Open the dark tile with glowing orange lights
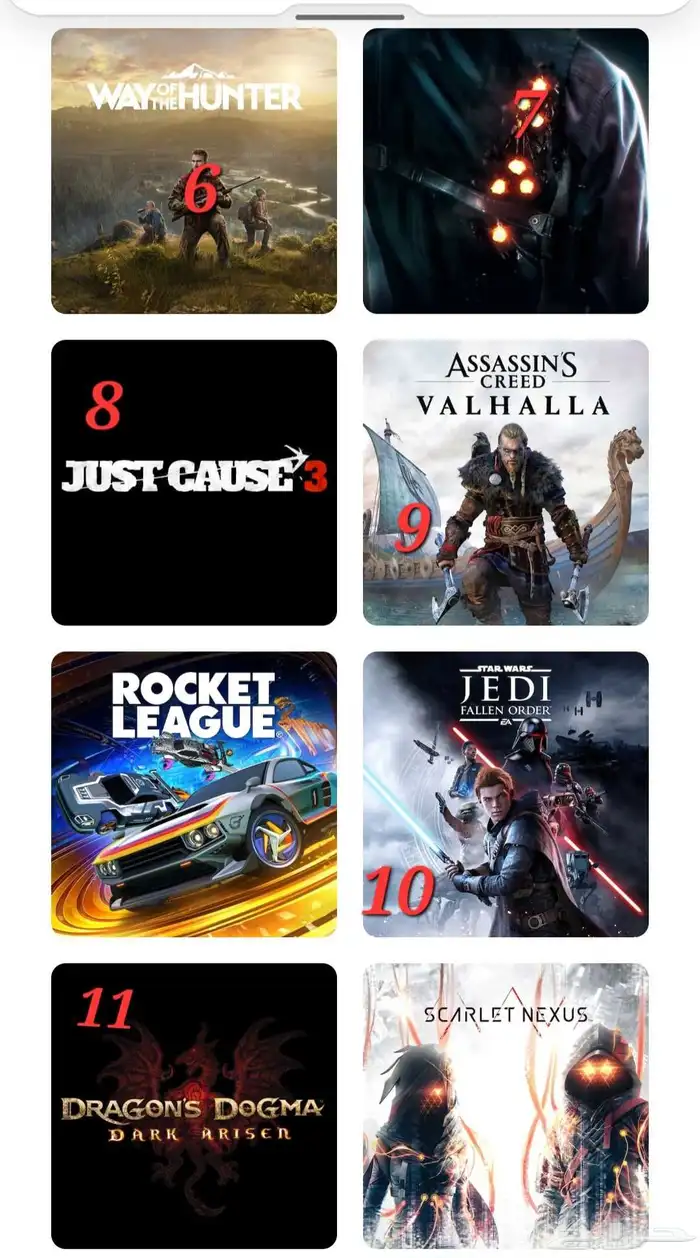Viewport: 700px width, 1258px height. point(505,170)
